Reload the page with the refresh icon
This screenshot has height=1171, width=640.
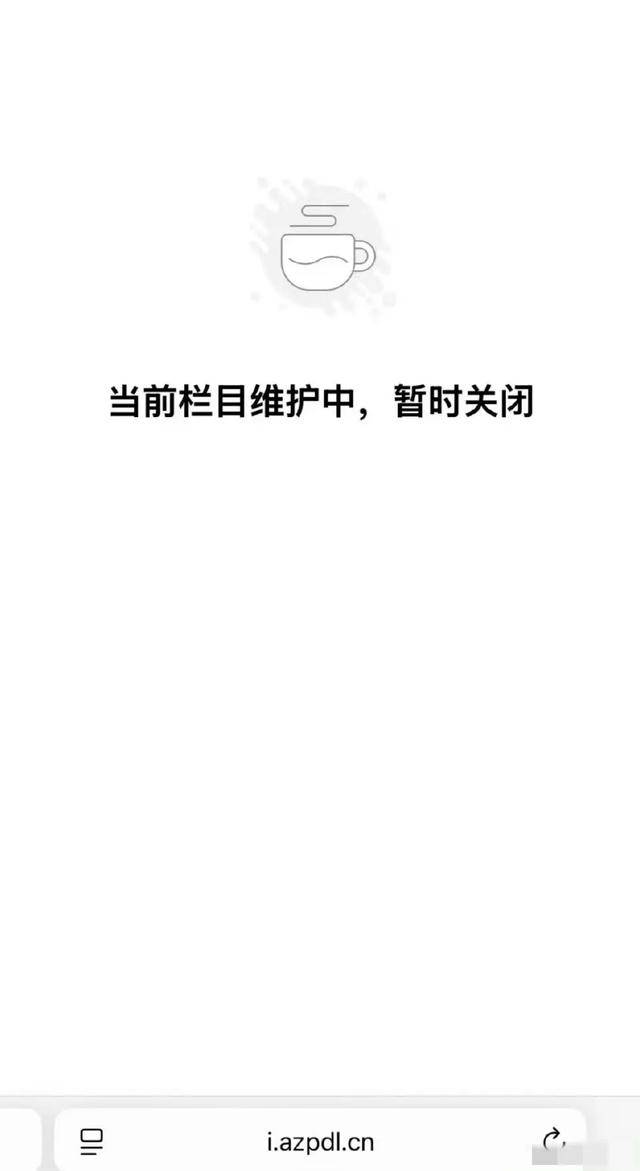553,1140
